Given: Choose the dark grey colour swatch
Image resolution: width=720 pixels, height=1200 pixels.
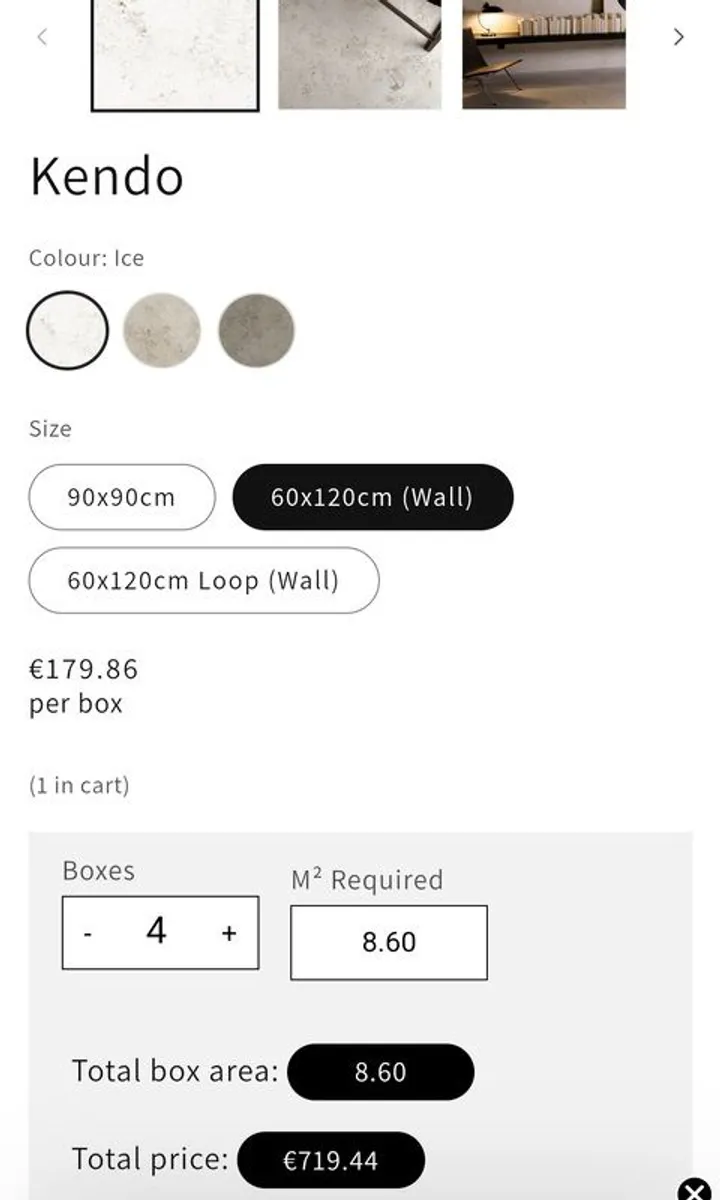Looking at the screenshot, I should [x=257, y=330].
